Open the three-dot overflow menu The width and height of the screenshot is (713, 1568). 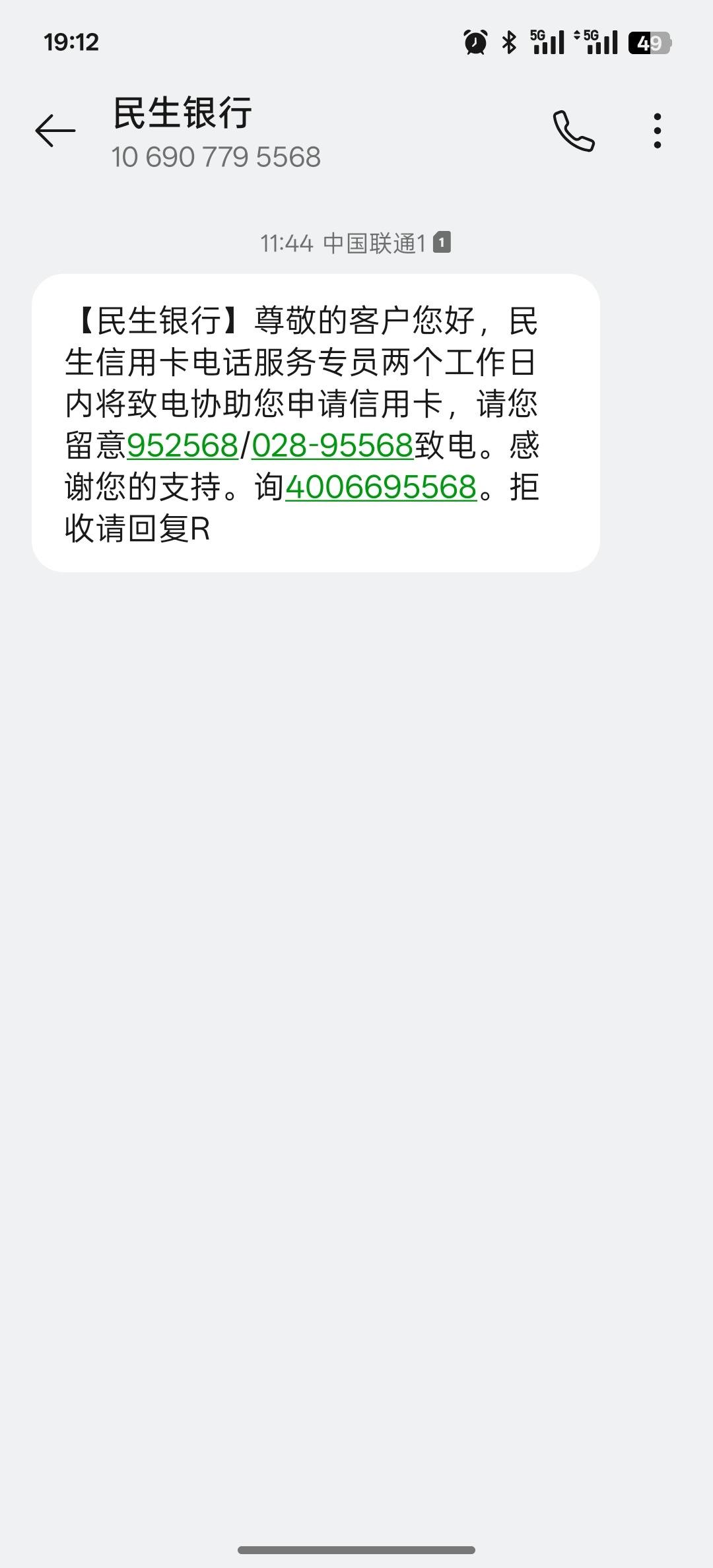[x=657, y=131]
